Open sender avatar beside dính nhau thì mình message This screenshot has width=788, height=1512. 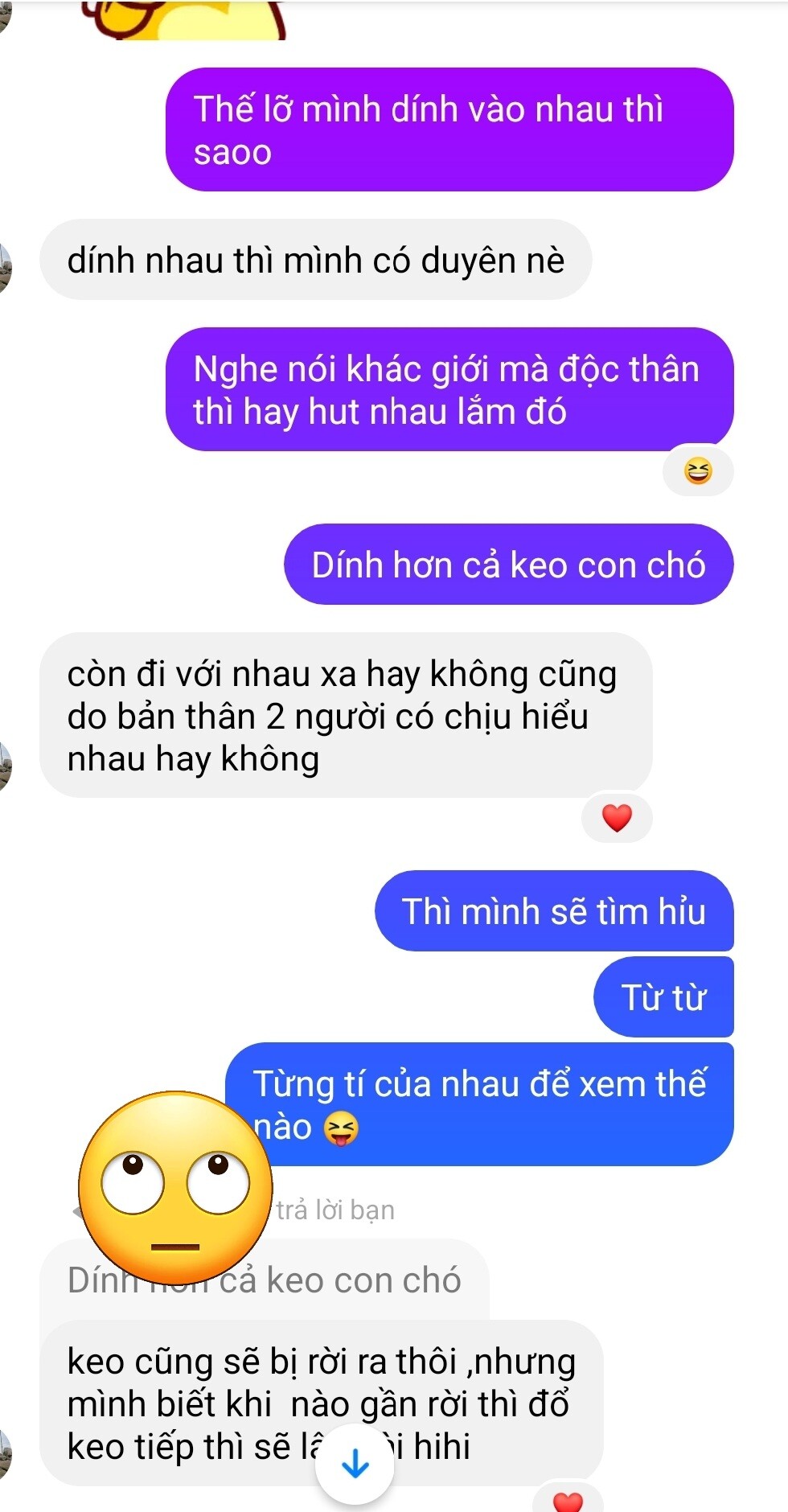click(x=5, y=266)
